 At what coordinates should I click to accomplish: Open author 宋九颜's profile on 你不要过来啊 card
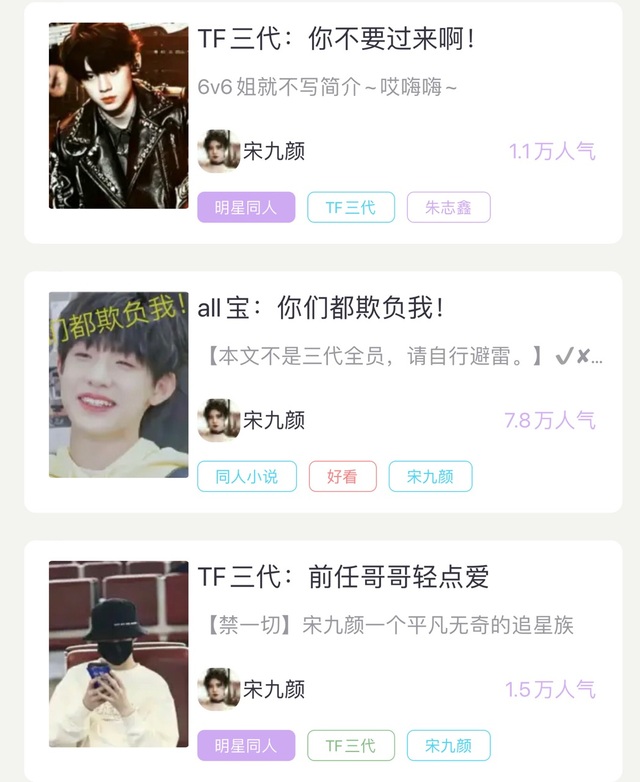252,151
